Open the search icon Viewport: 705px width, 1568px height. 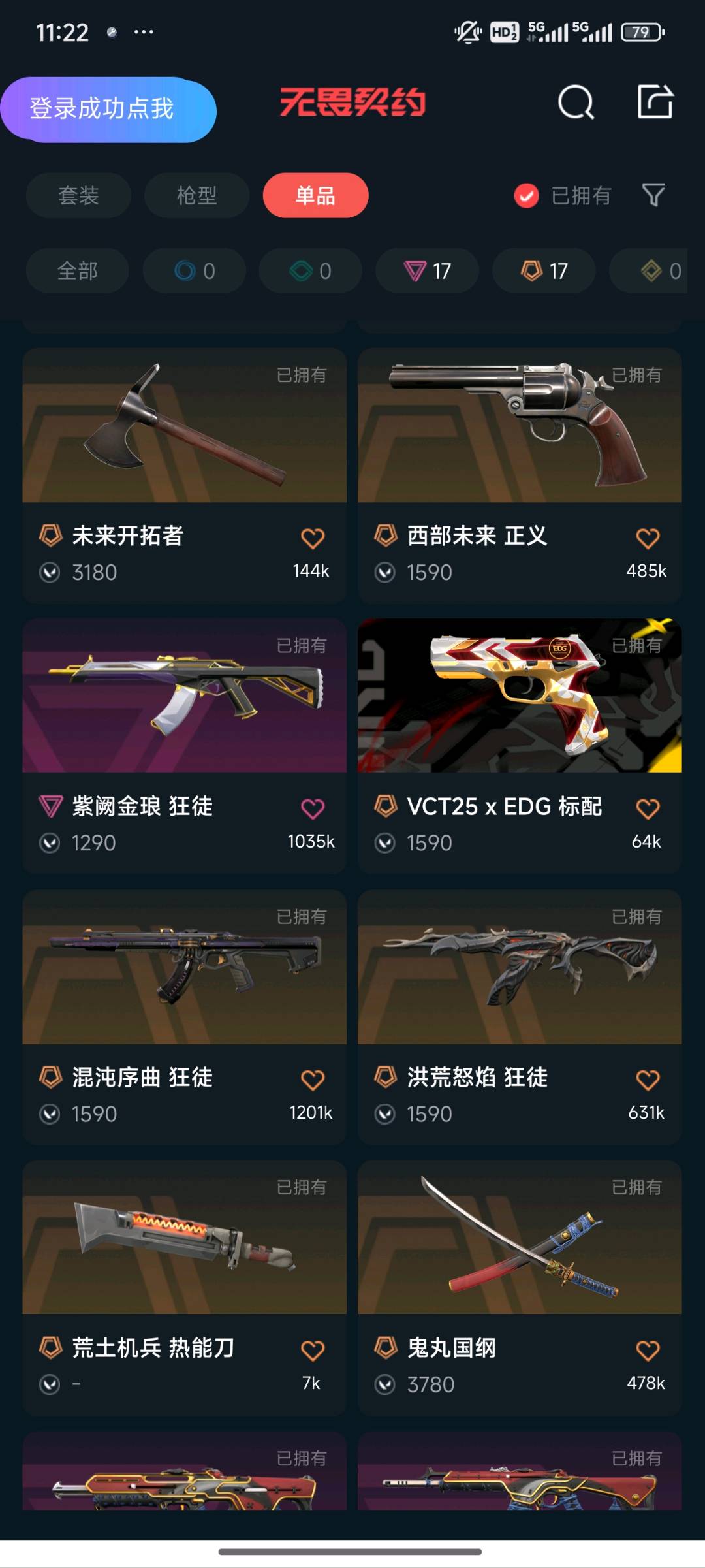tap(575, 101)
